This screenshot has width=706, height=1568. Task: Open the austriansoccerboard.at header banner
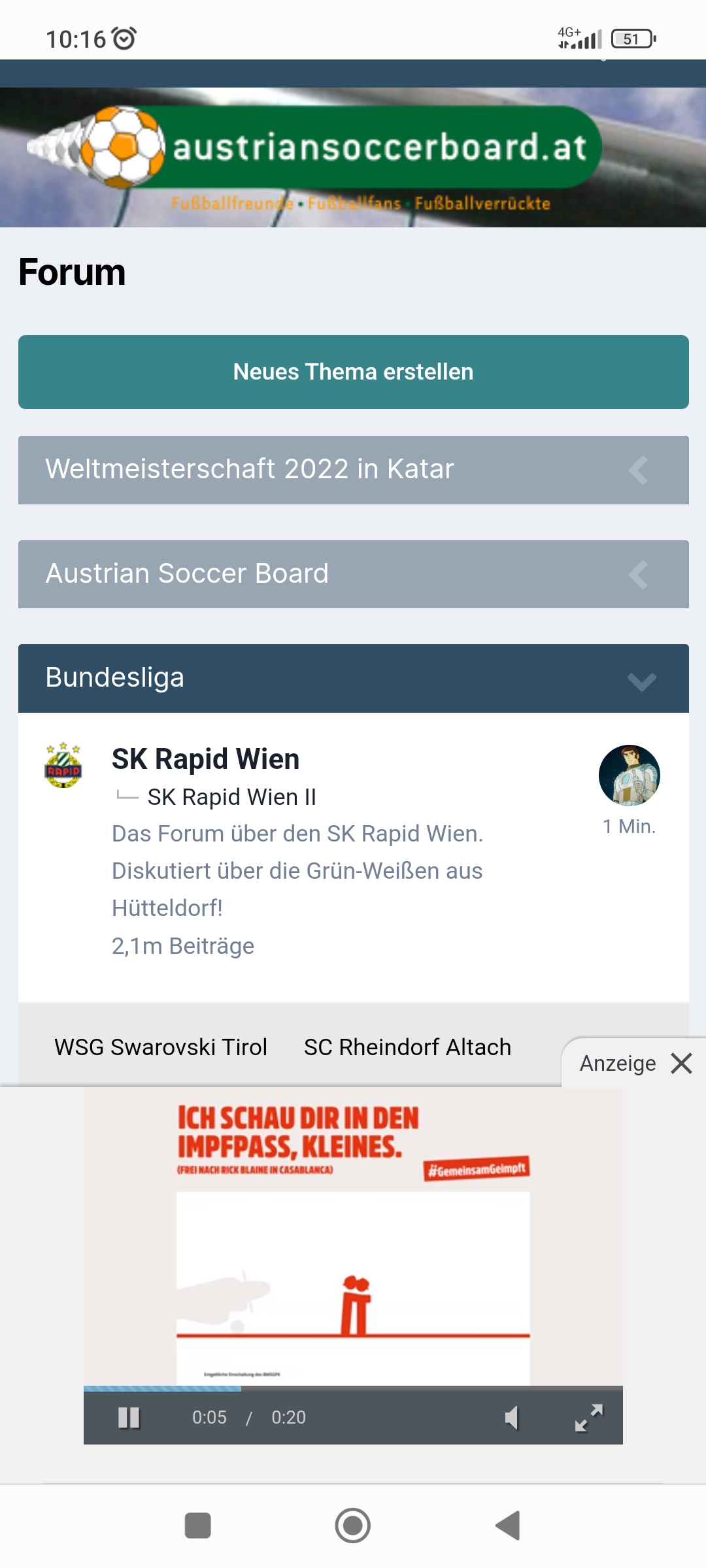pyautogui.click(x=353, y=157)
